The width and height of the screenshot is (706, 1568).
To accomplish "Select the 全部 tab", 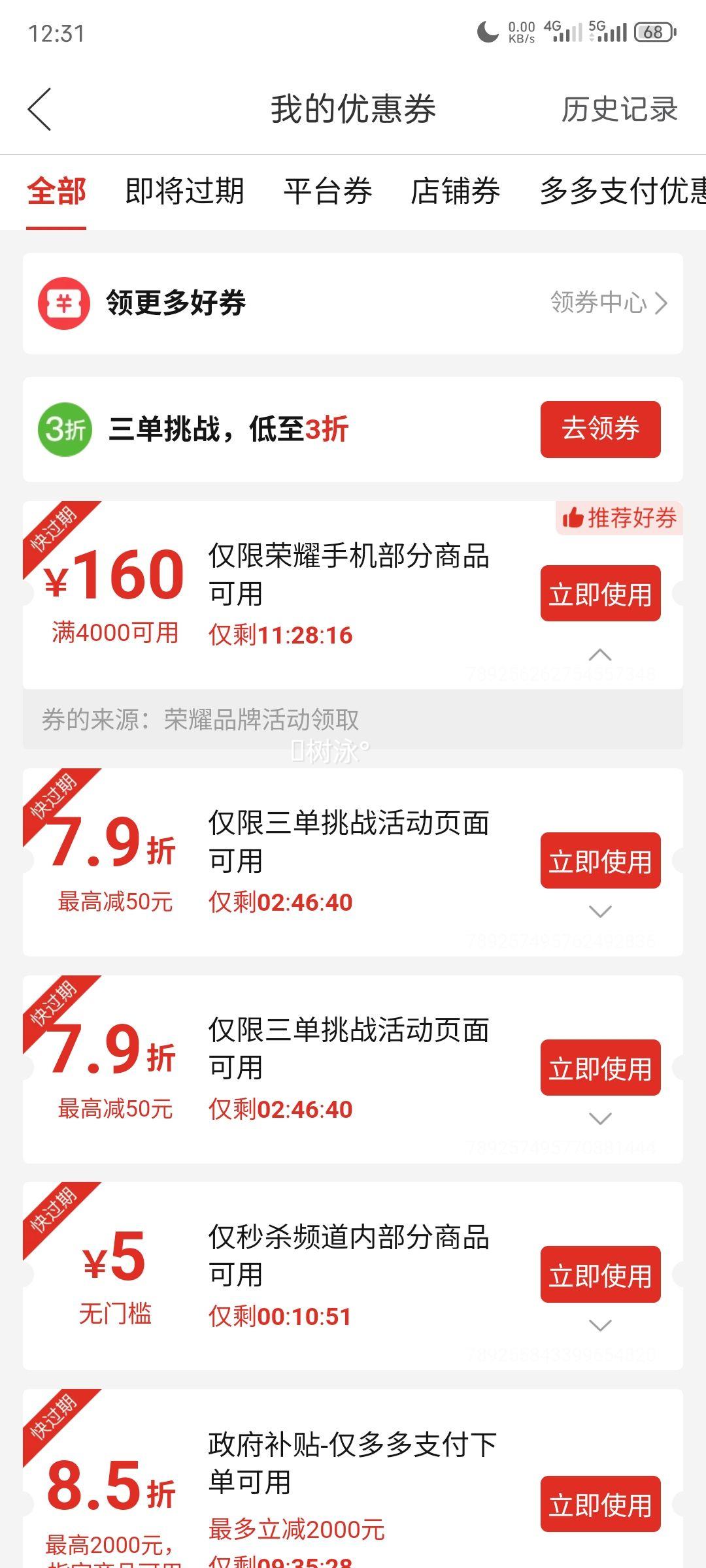I will (x=56, y=191).
